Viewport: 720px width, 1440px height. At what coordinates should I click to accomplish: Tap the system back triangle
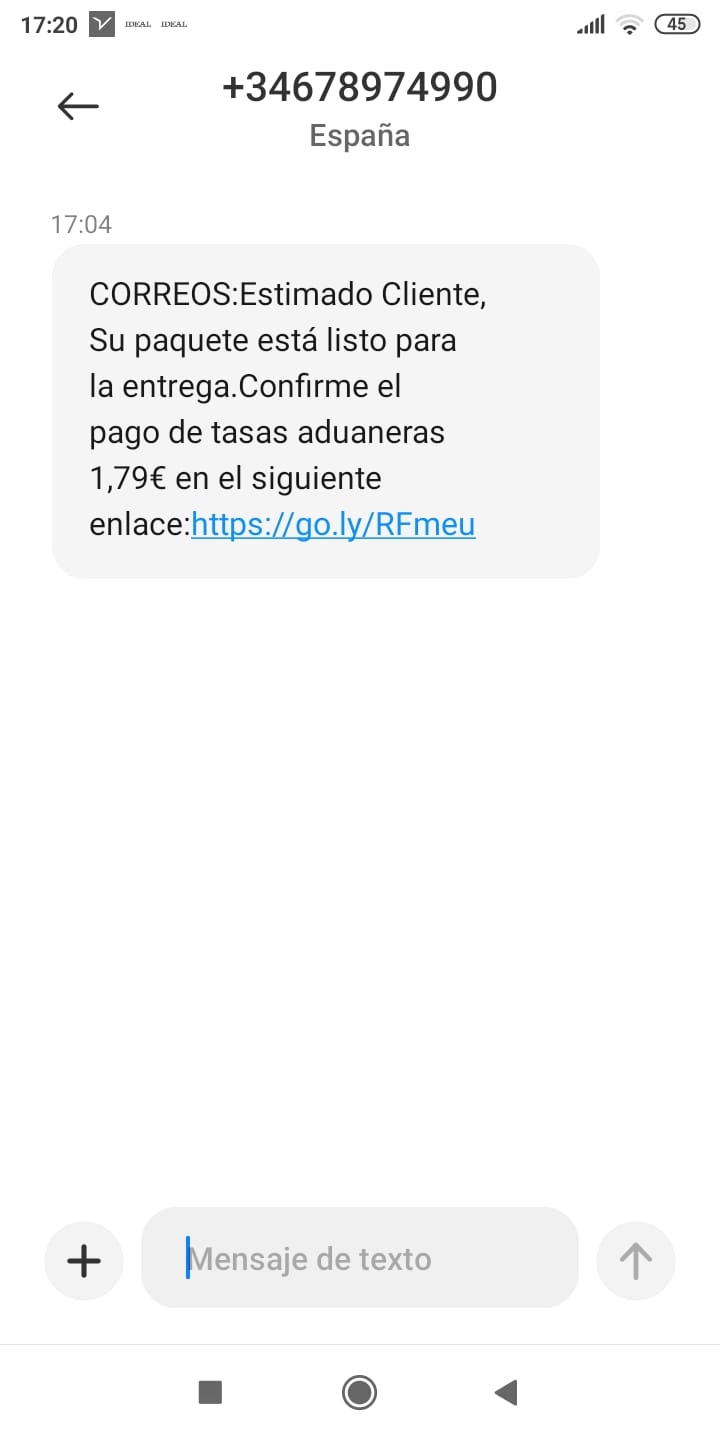(506, 1392)
